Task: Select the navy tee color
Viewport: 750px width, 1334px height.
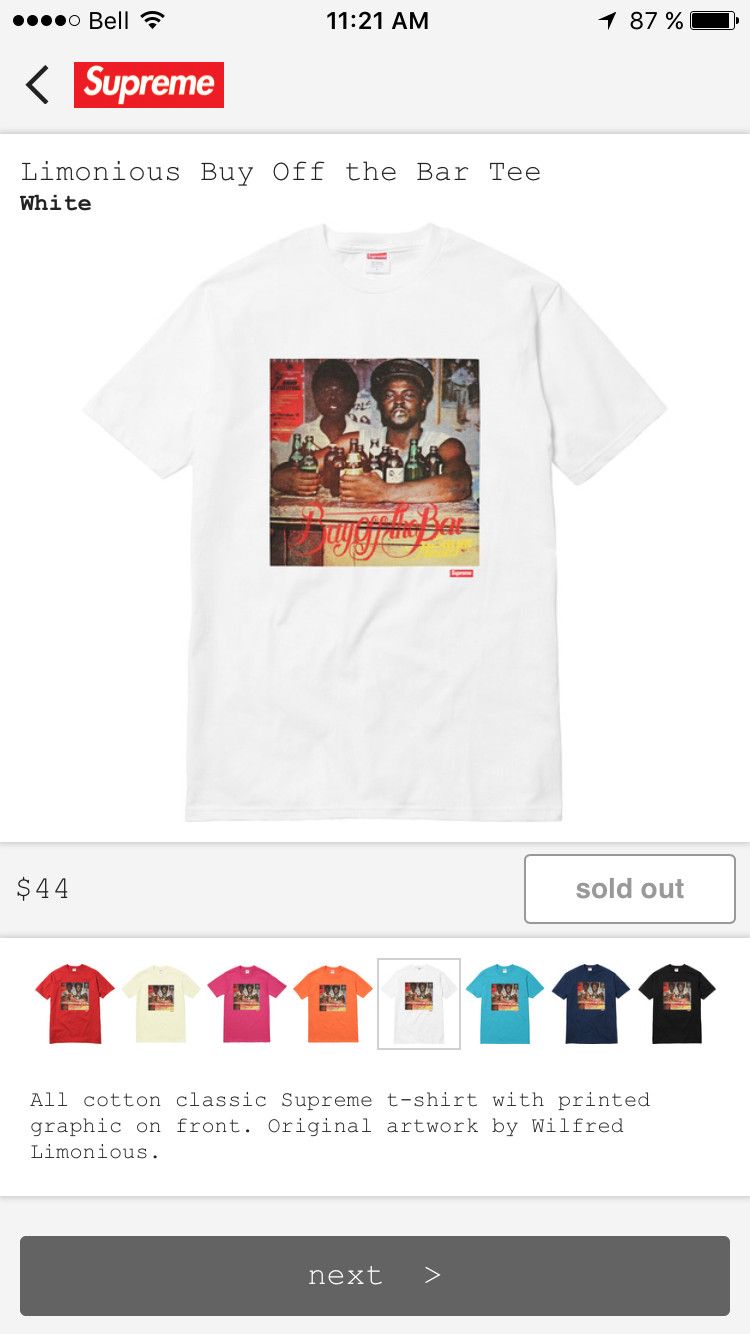Action: 591,1004
